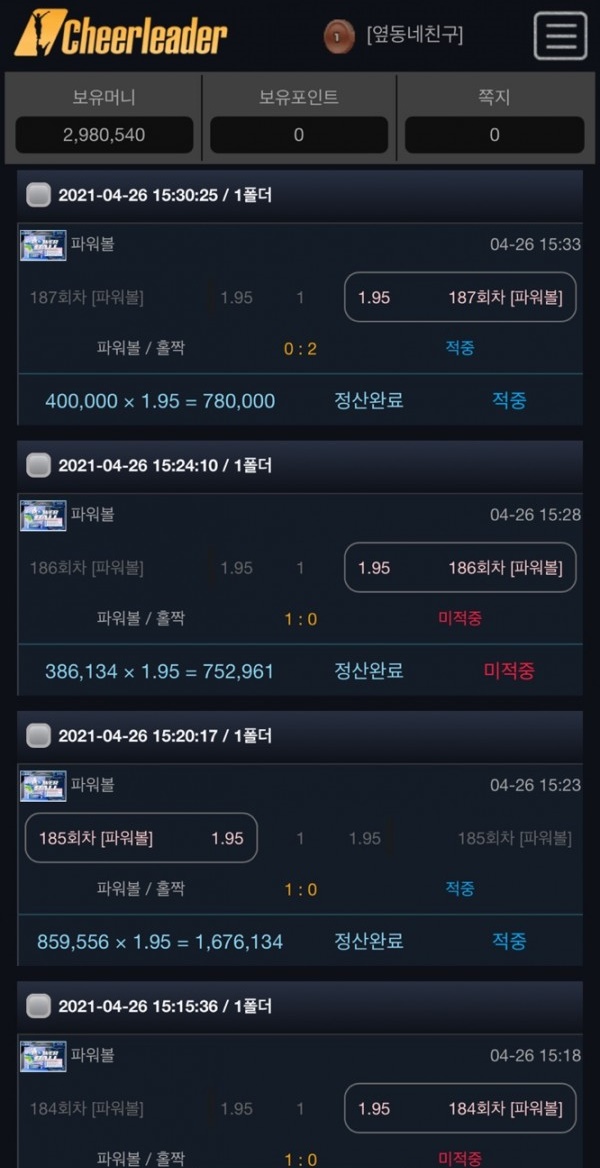This screenshot has height=1168, width=600.
Task: Check the box for the 15:15:36 bet
Action: tap(38, 1005)
